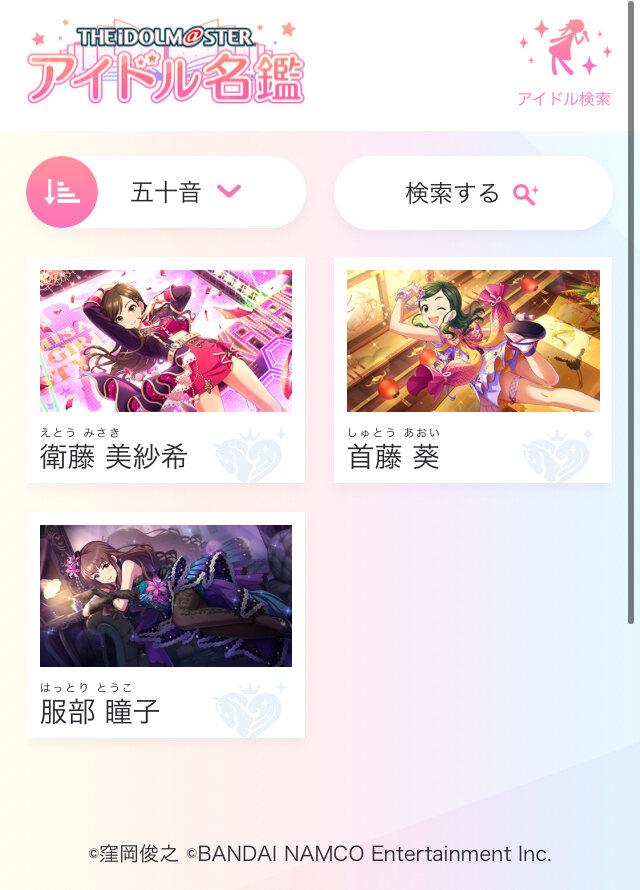Open 衛藤 美紗希's idol card
The width and height of the screenshot is (640, 890).
(x=166, y=369)
